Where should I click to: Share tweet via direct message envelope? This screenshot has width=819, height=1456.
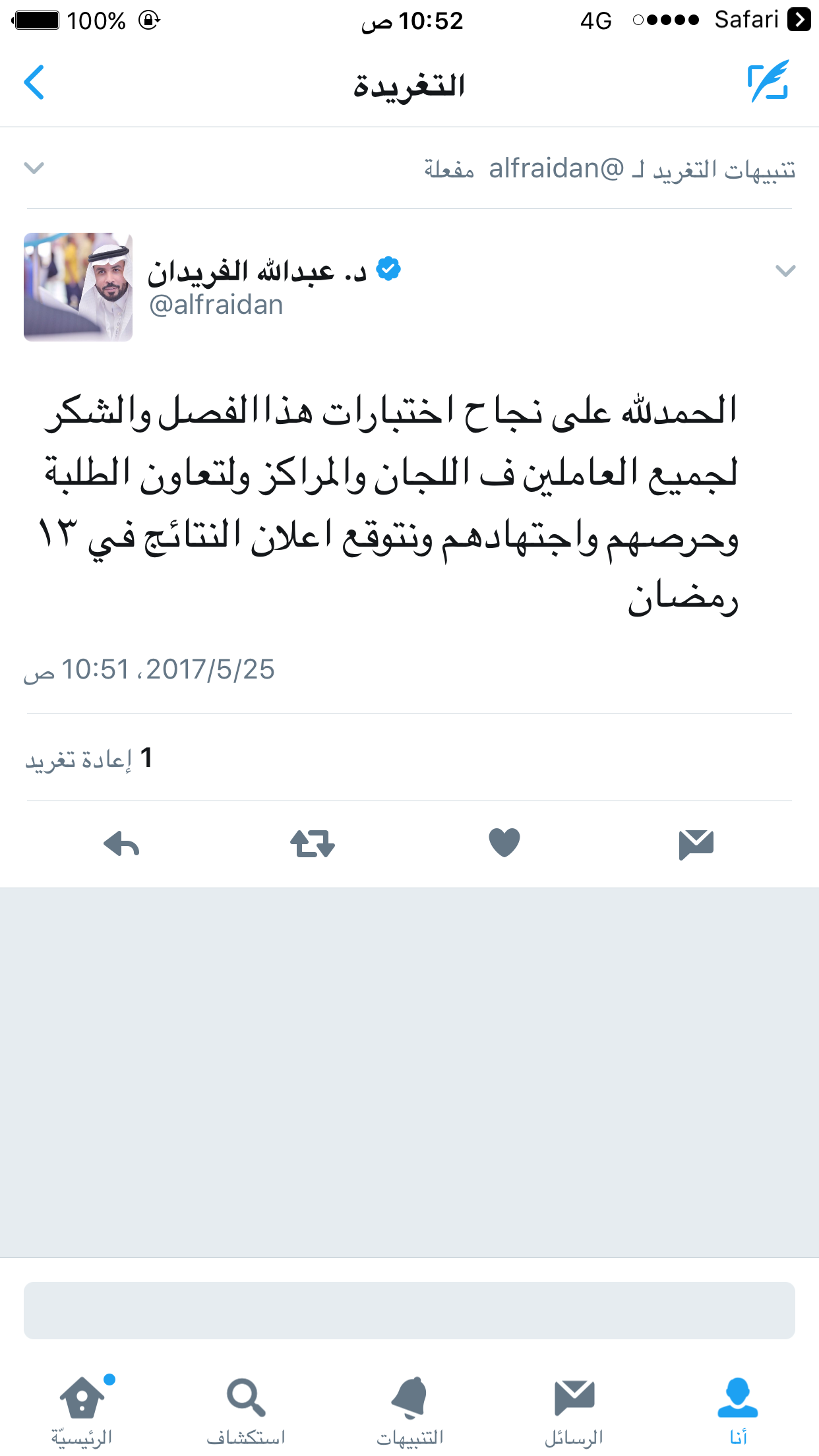(696, 844)
